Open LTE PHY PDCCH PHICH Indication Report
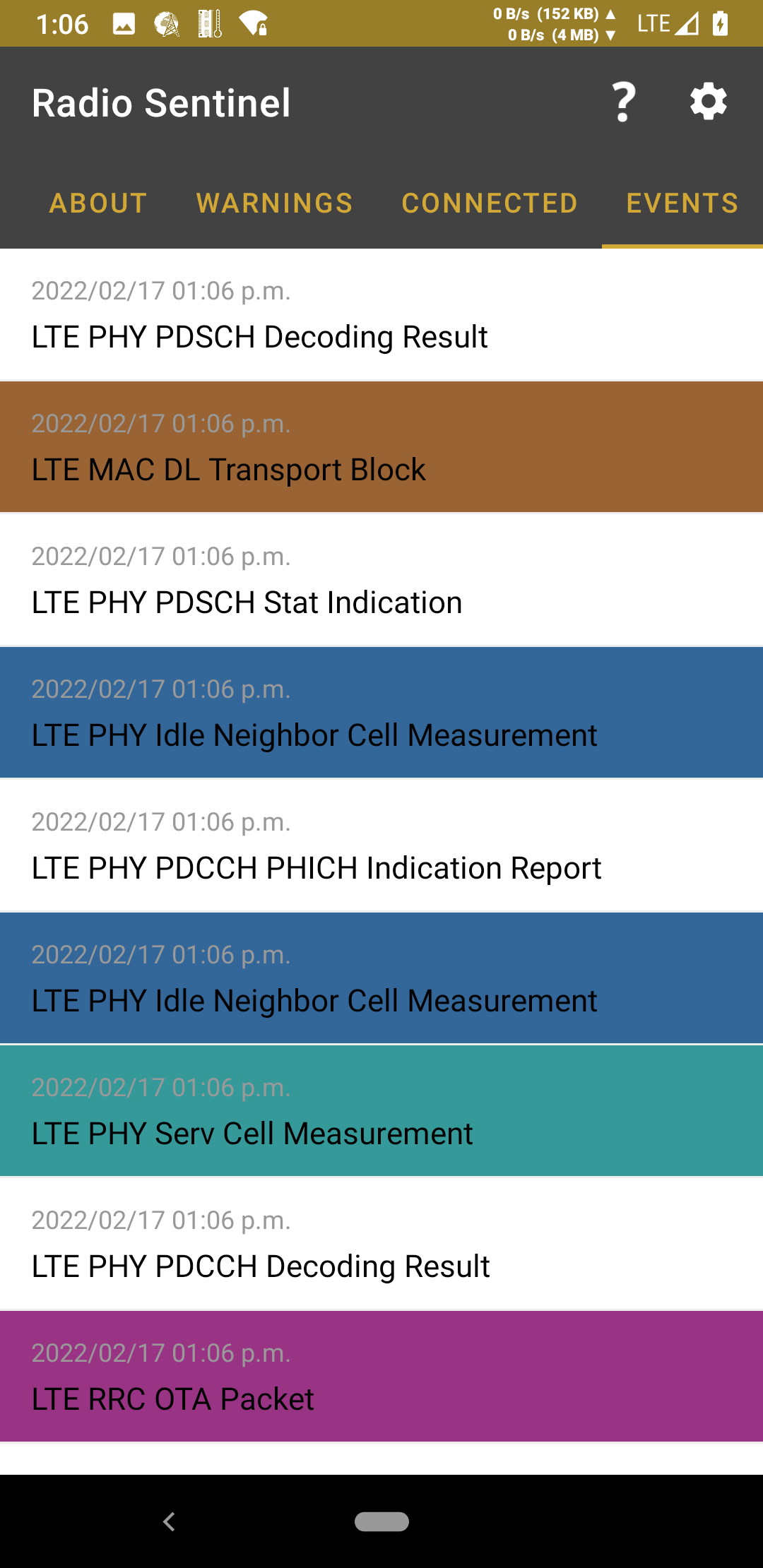The image size is (763, 1568). point(381,846)
